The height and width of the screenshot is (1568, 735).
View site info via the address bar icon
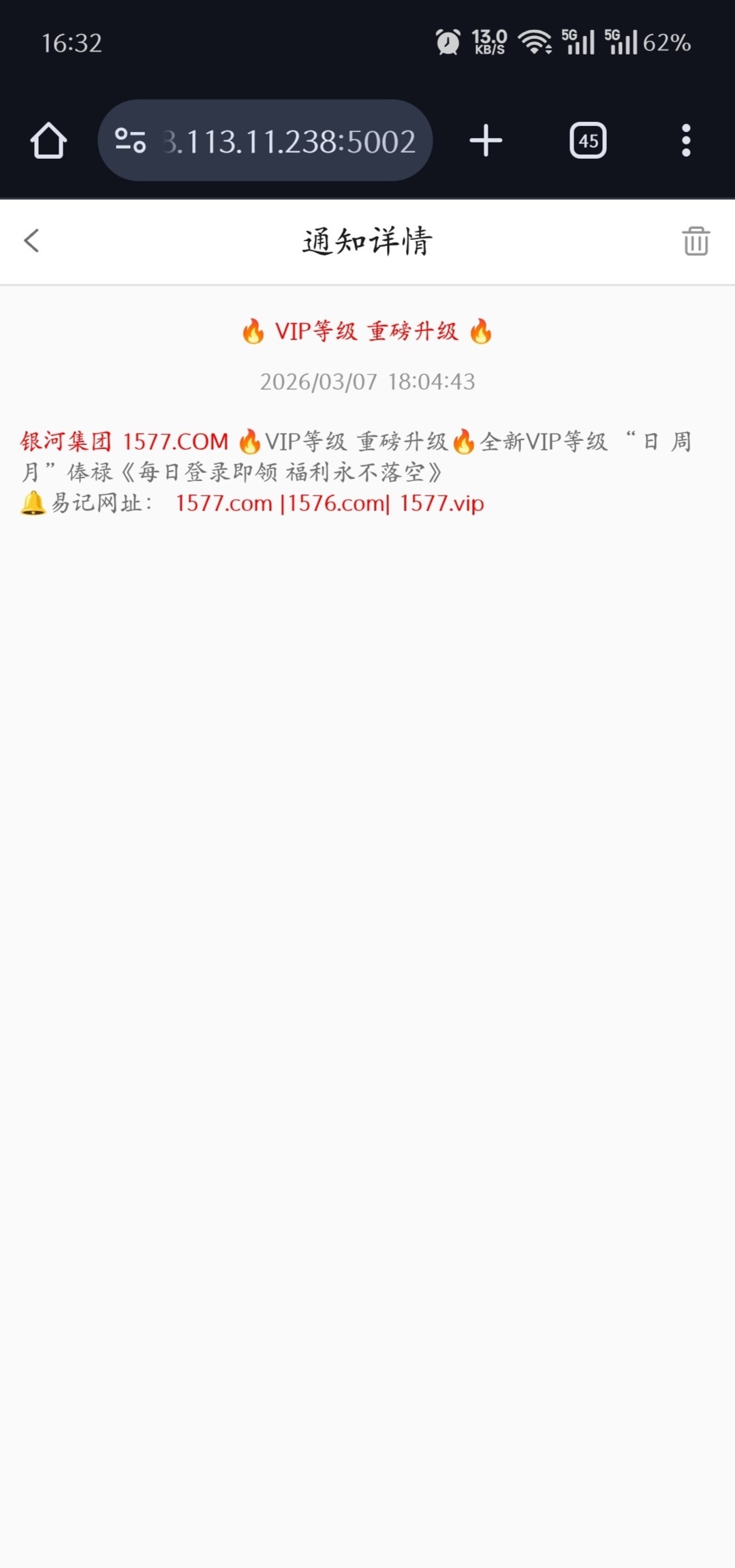pos(130,141)
